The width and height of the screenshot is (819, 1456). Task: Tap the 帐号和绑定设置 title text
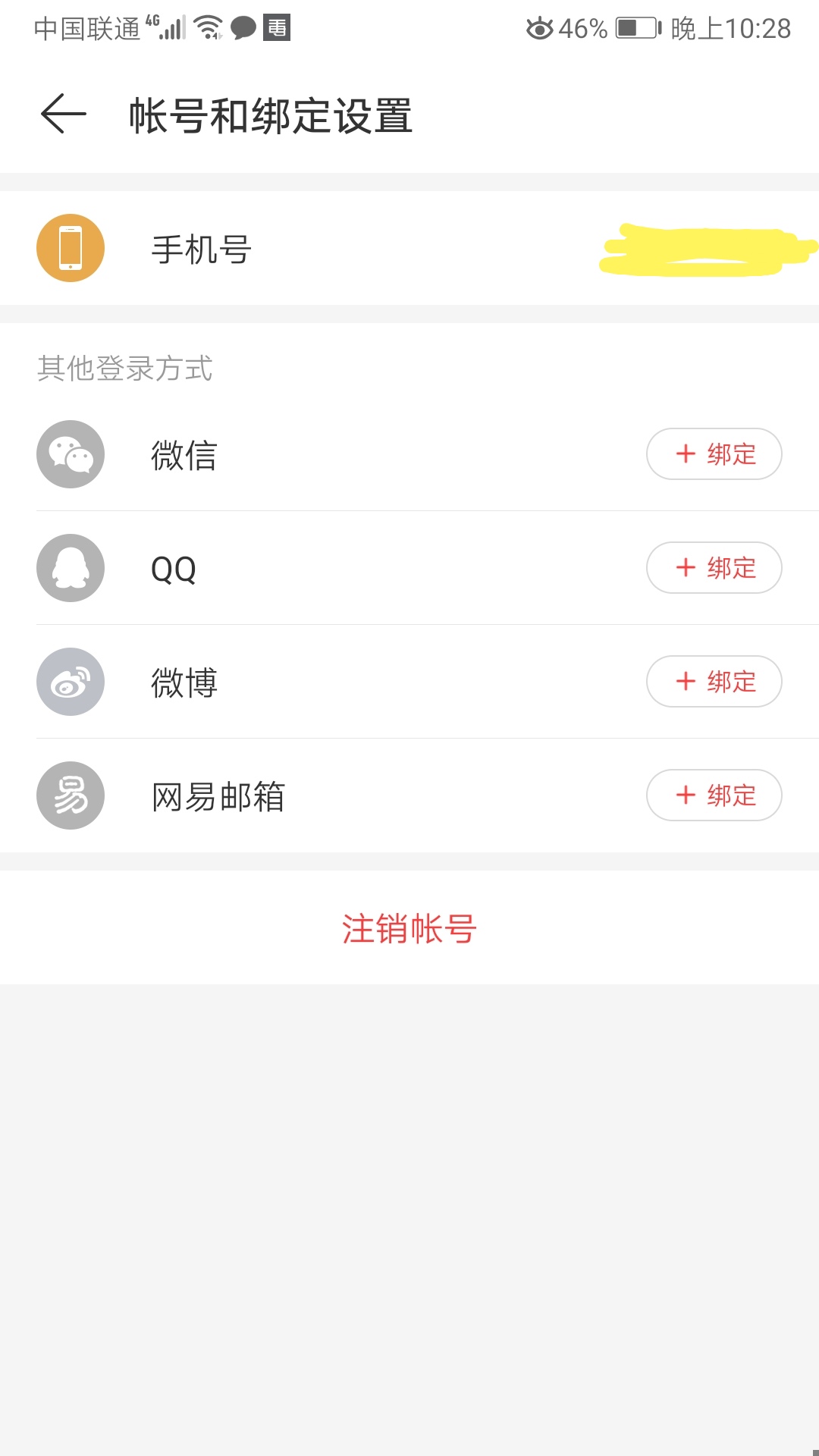(x=269, y=115)
